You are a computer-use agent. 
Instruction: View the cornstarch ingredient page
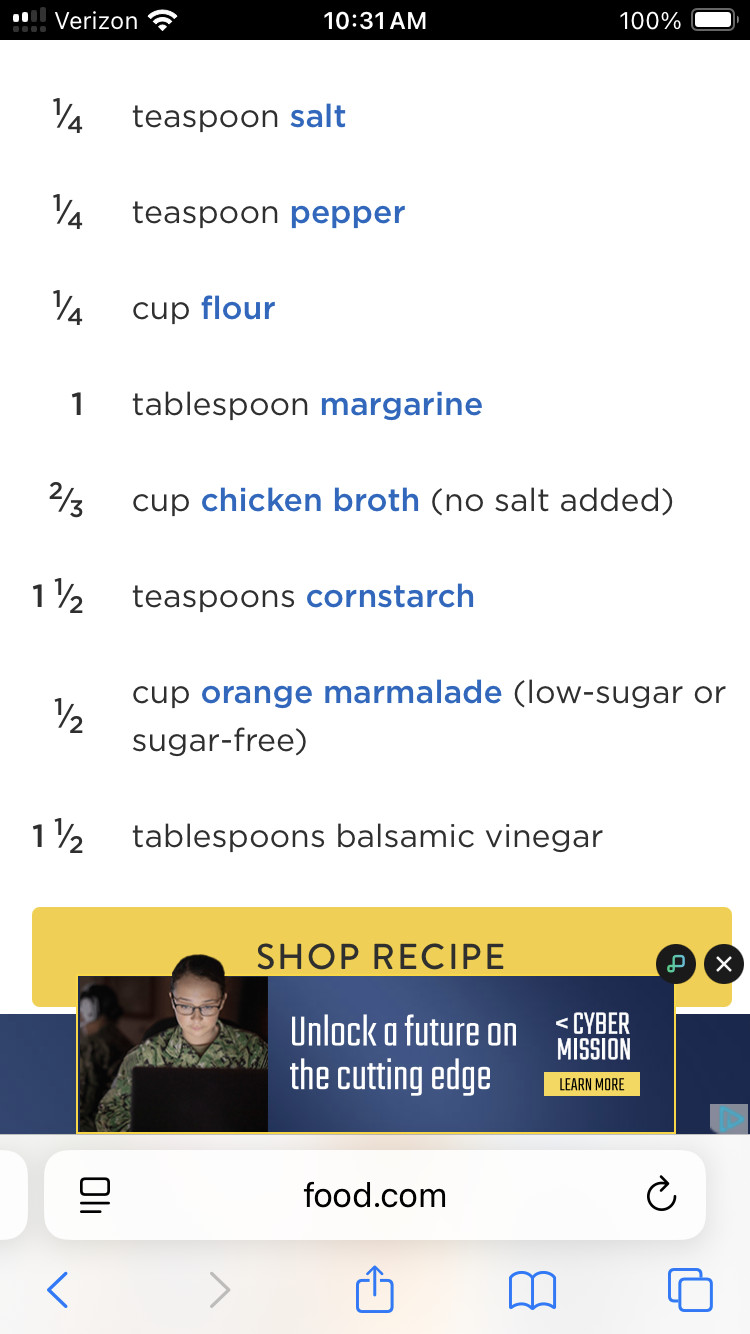point(390,596)
